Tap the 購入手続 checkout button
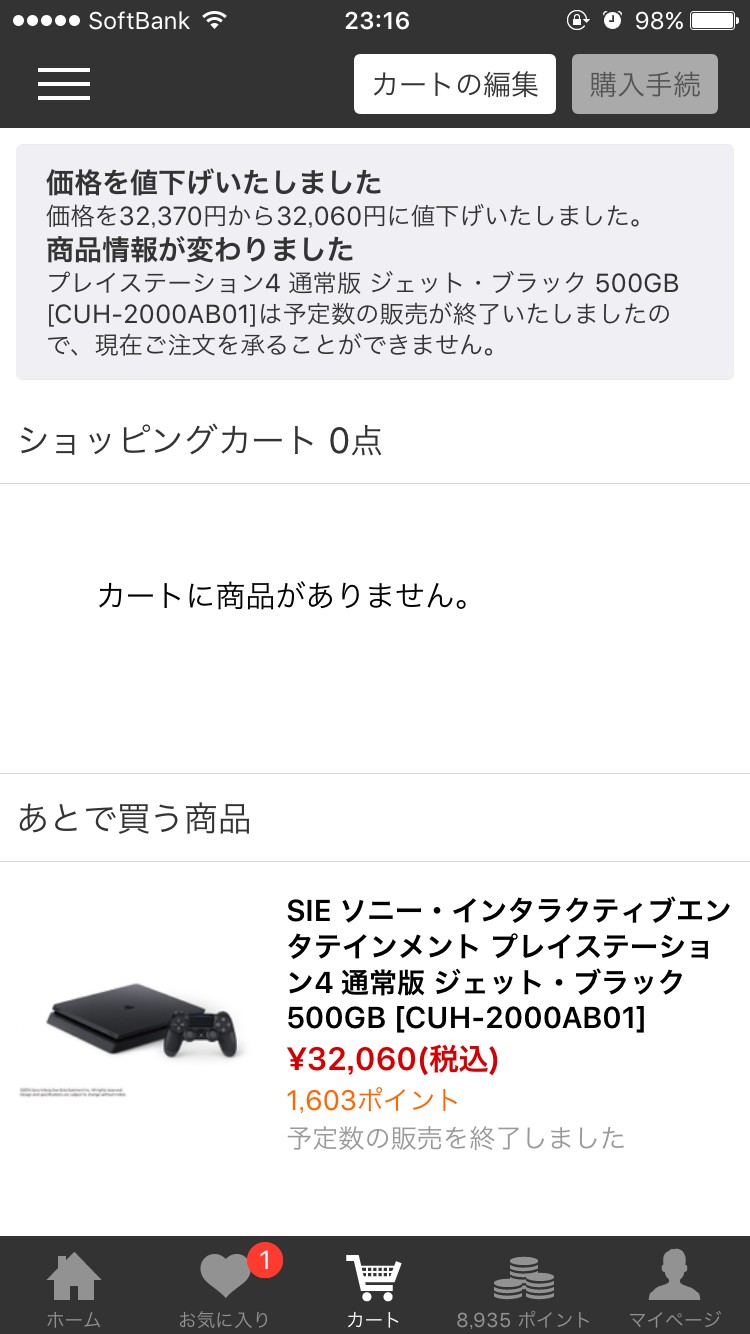The image size is (750, 1334). click(645, 84)
